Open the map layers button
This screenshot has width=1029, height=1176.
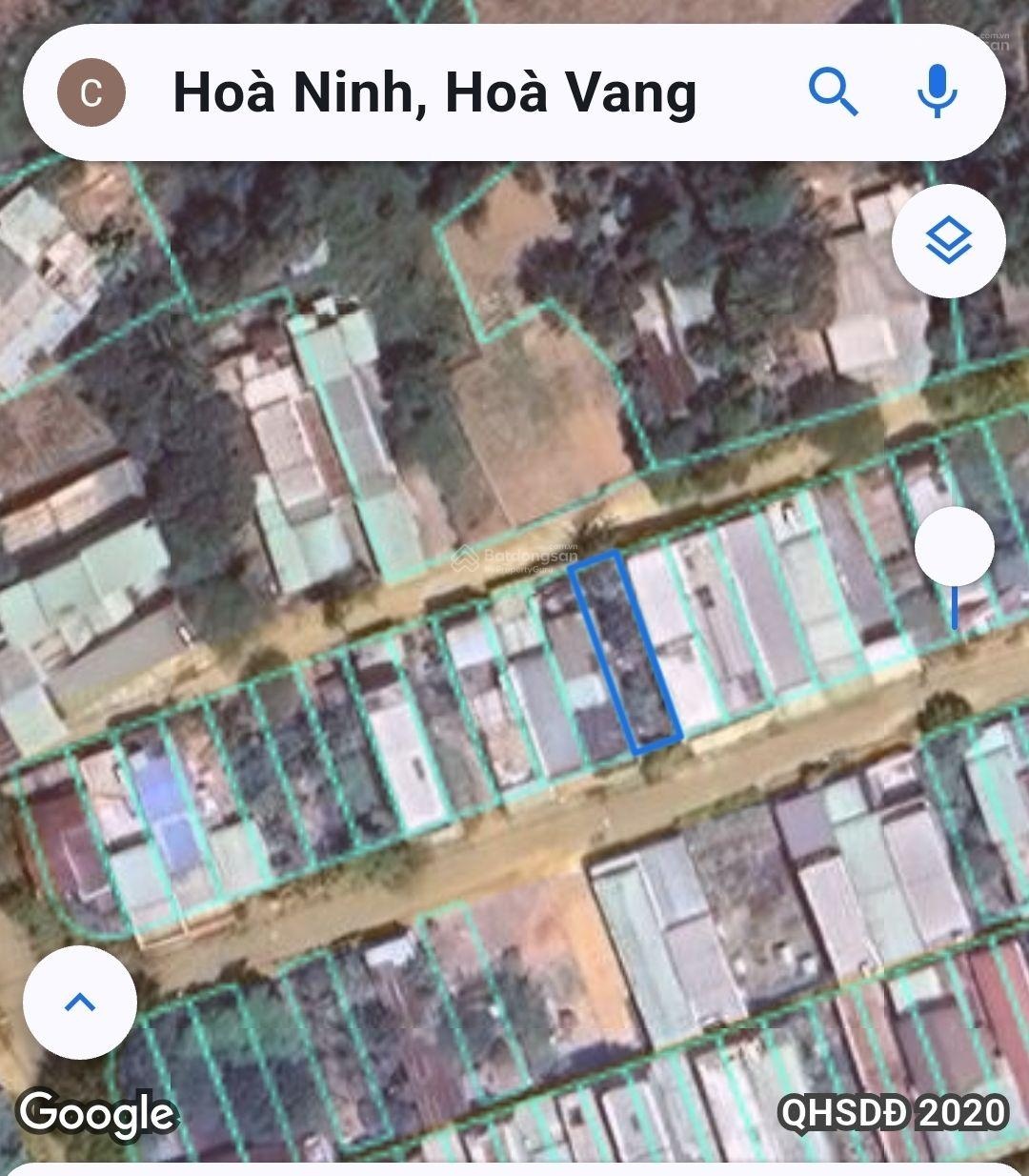coord(948,239)
